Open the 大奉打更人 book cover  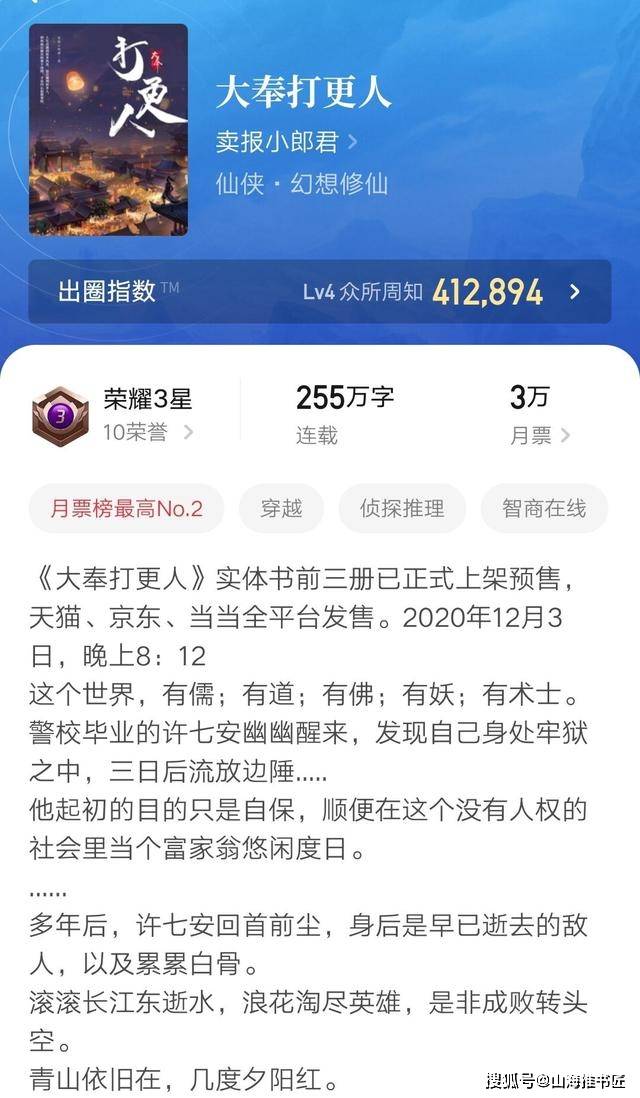108,130
